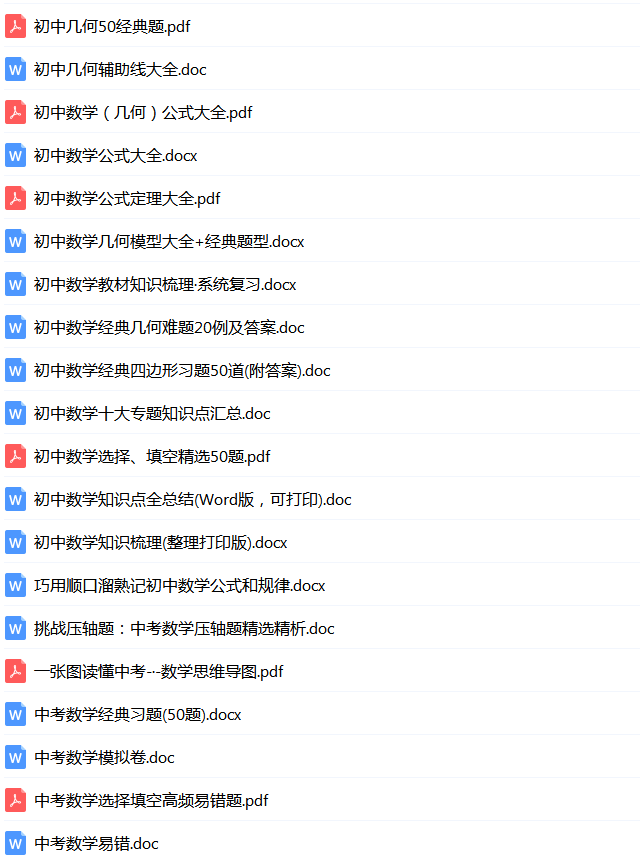Open 中考数学易错.doc
This screenshot has height=860, width=640.
coord(96,844)
